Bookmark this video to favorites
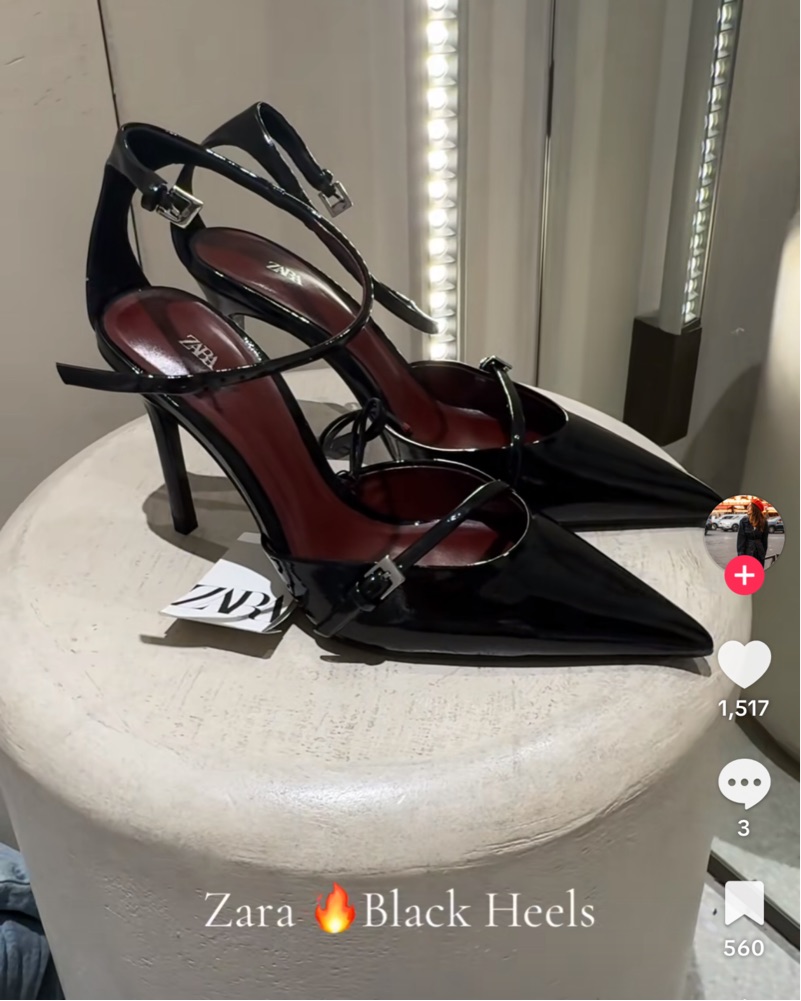801x1001 pixels. [x=744, y=904]
